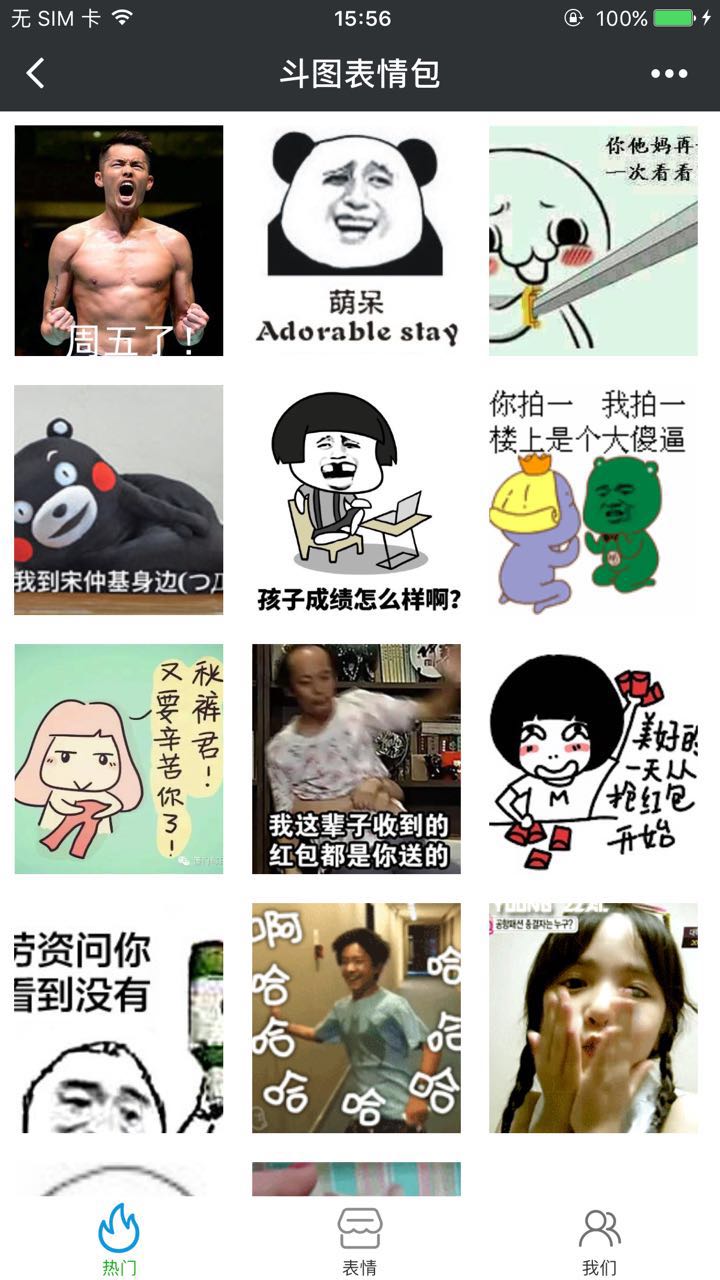Open the 美好的一天从抢红包开始 meme
The height and width of the screenshot is (1280, 720).
[593, 759]
